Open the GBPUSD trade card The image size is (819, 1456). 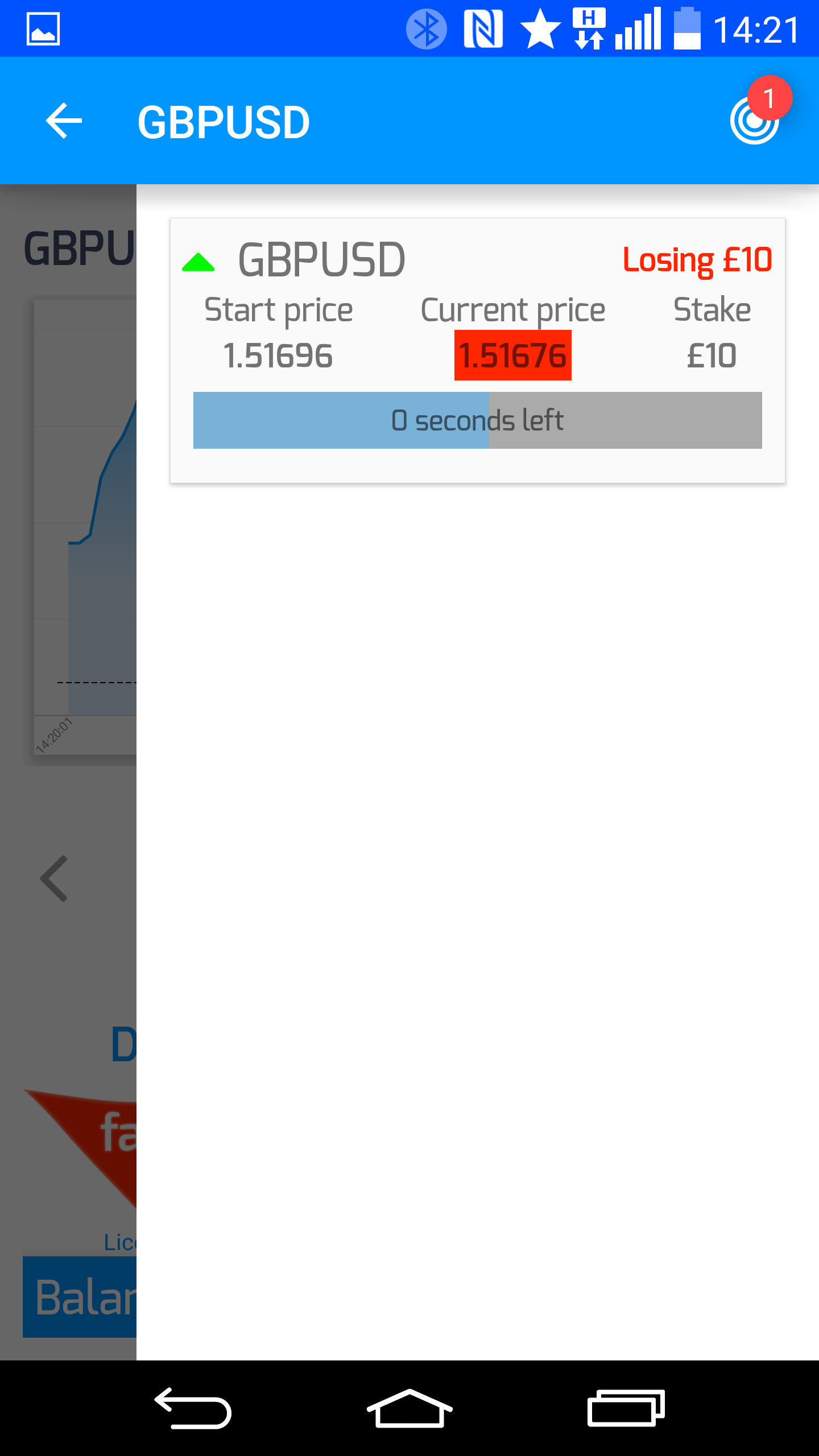(478, 351)
